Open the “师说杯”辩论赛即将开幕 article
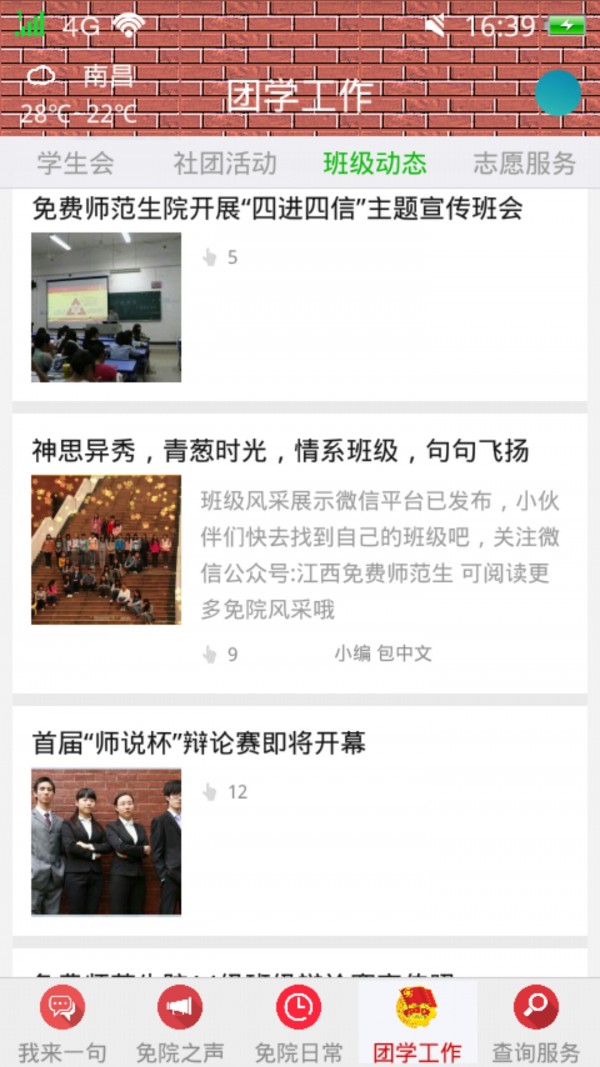This screenshot has width=600, height=1067. [x=199, y=743]
